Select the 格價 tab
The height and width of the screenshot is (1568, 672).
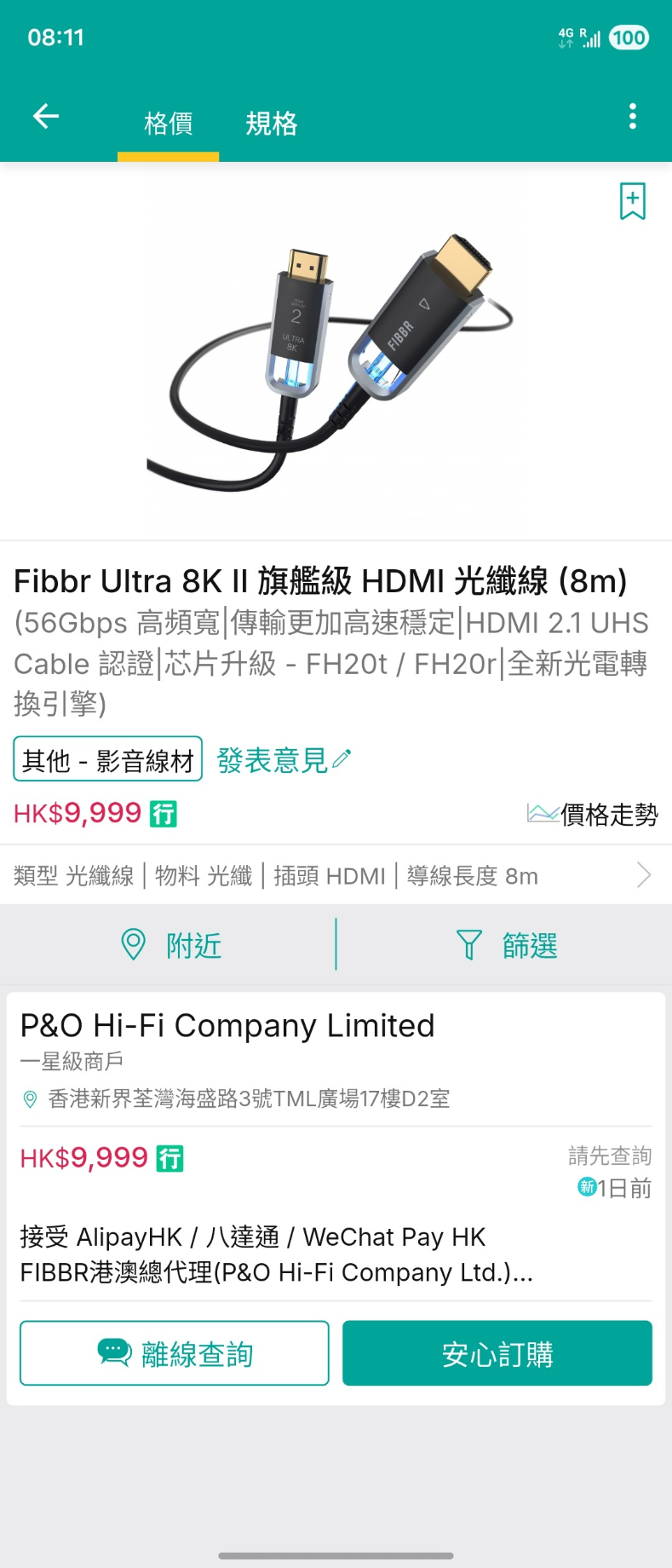[169, 124]
